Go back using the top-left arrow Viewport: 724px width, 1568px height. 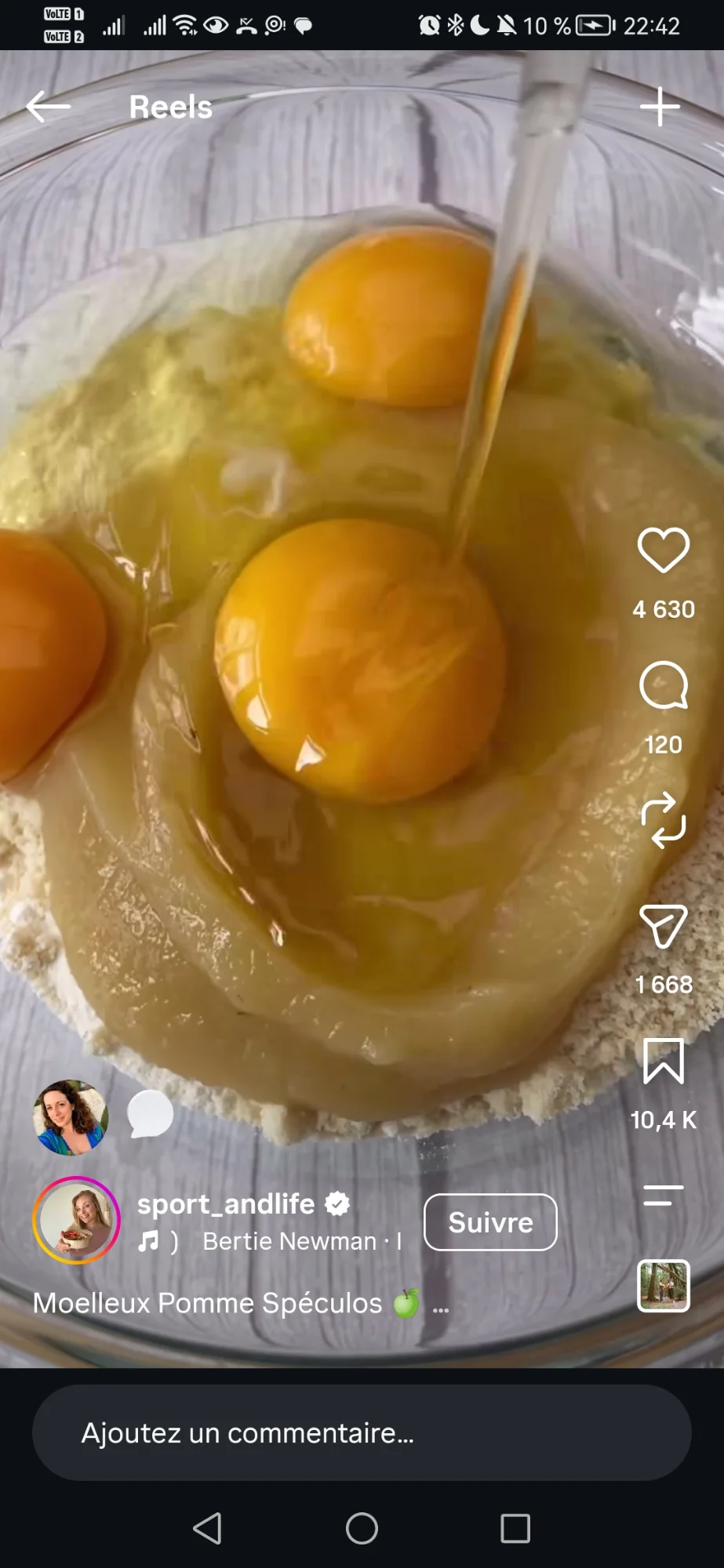[49, 107]
